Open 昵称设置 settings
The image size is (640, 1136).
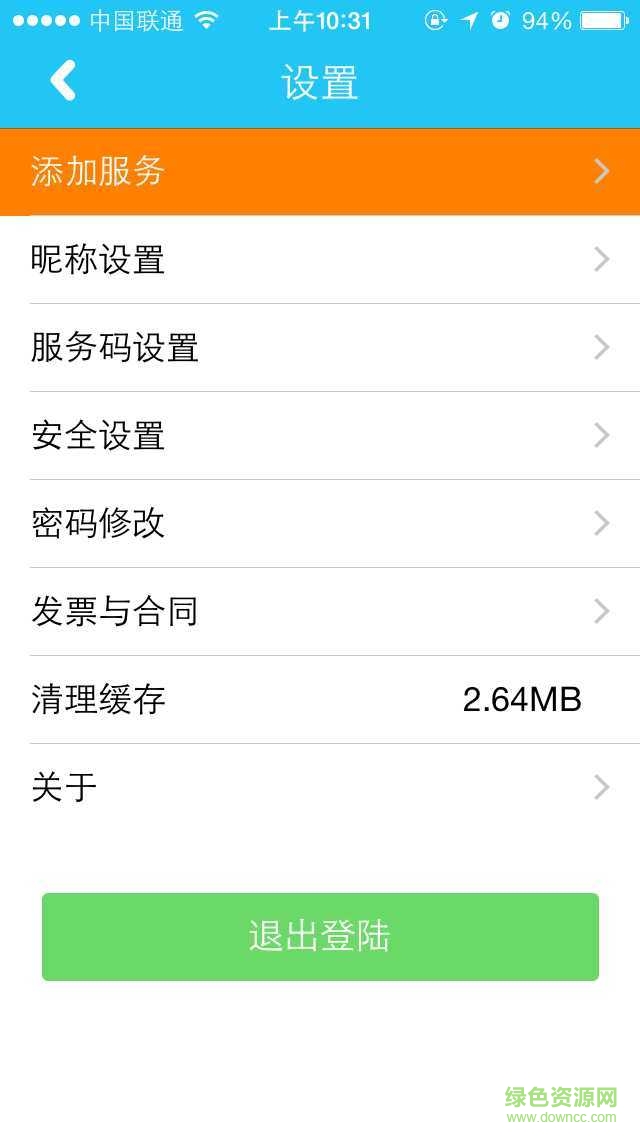point(320,260)
